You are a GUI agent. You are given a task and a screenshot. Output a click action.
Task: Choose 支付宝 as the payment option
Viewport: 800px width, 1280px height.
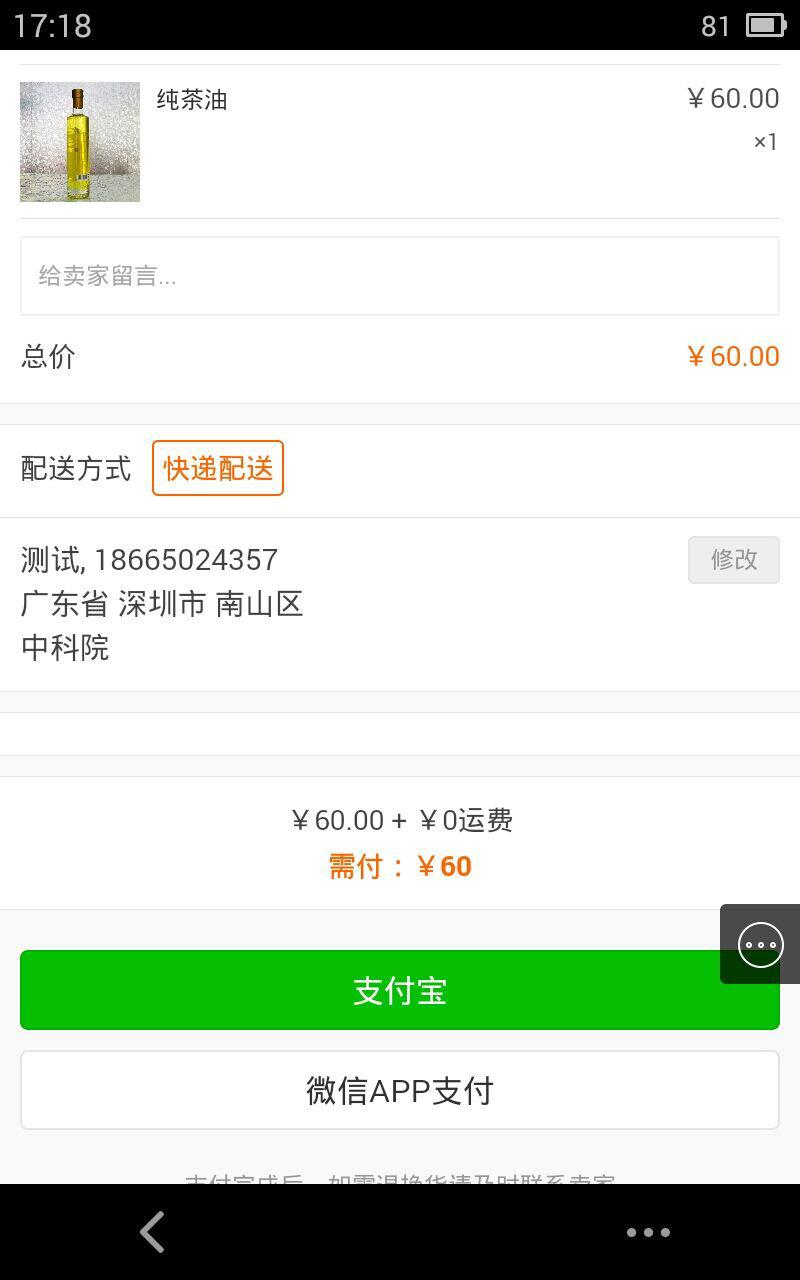[x=400, y=990]
